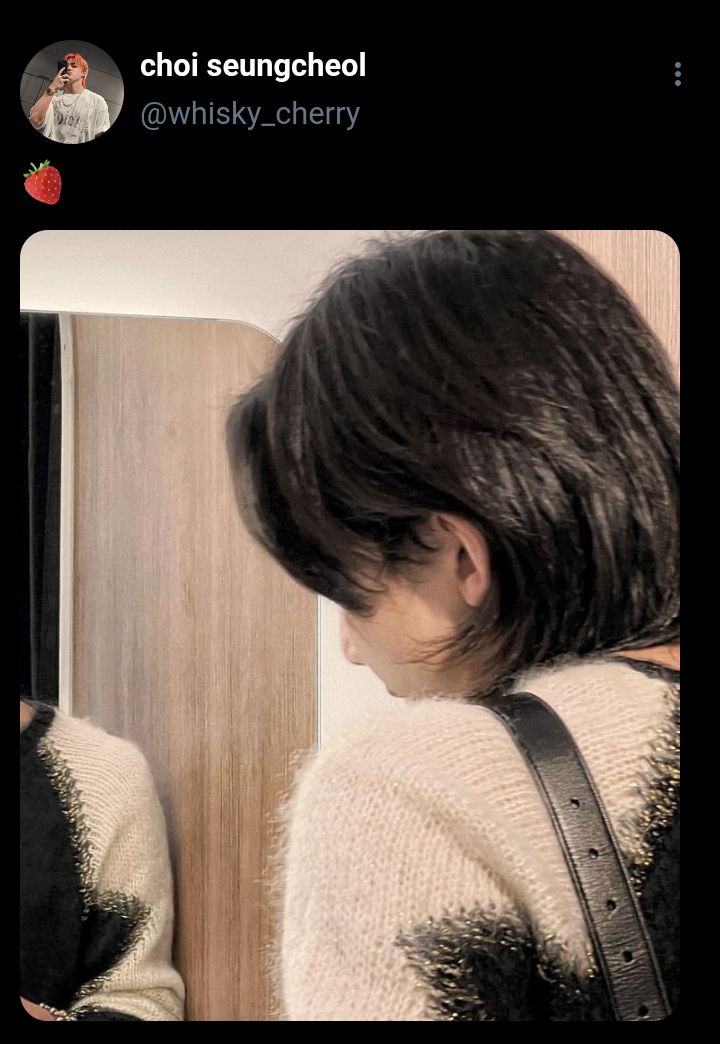Open the attached photo full screen
Viewport: 720px width, 1044px height.
point(350,625)
